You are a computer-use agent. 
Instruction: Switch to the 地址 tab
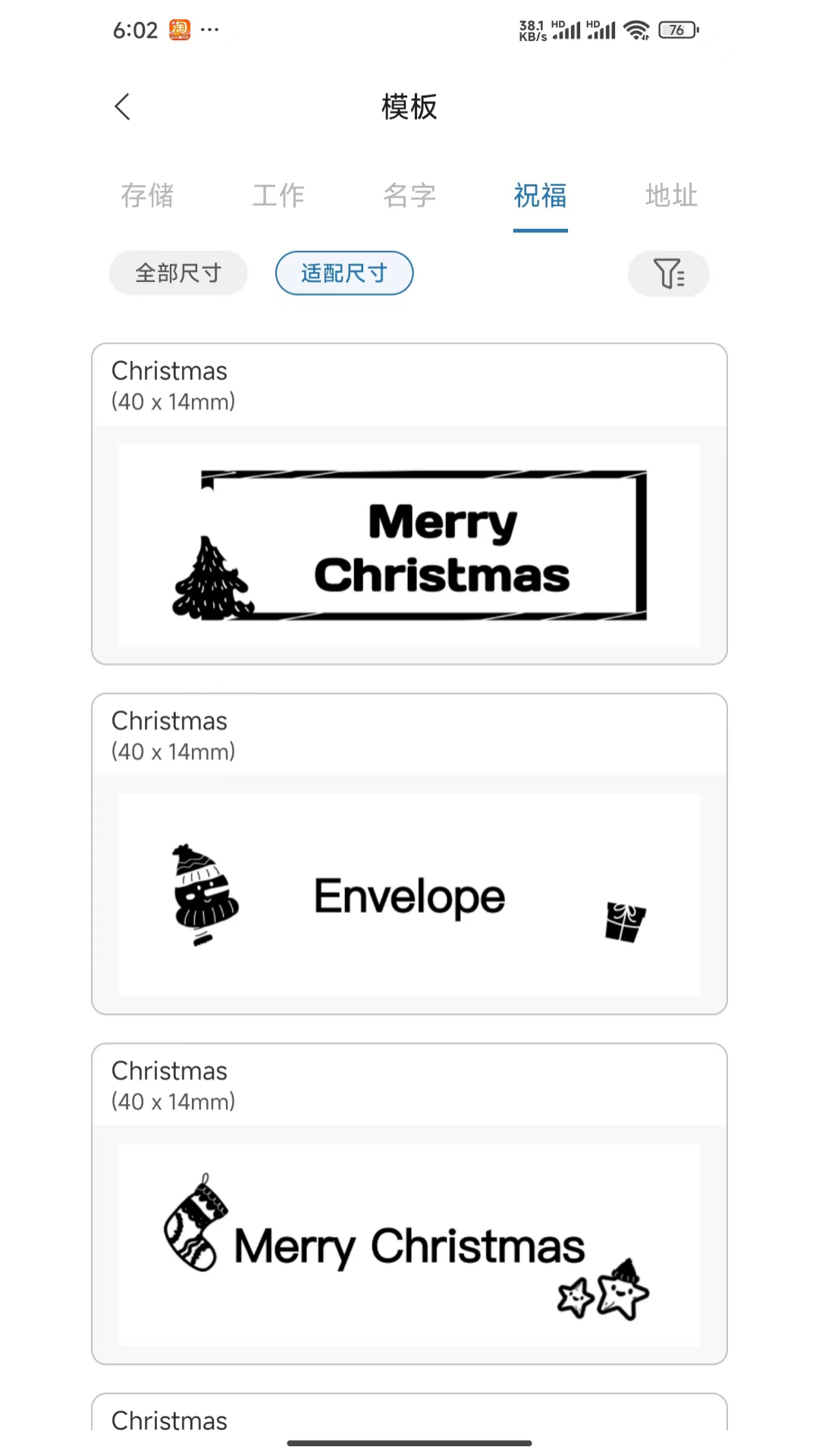point(671,196)
